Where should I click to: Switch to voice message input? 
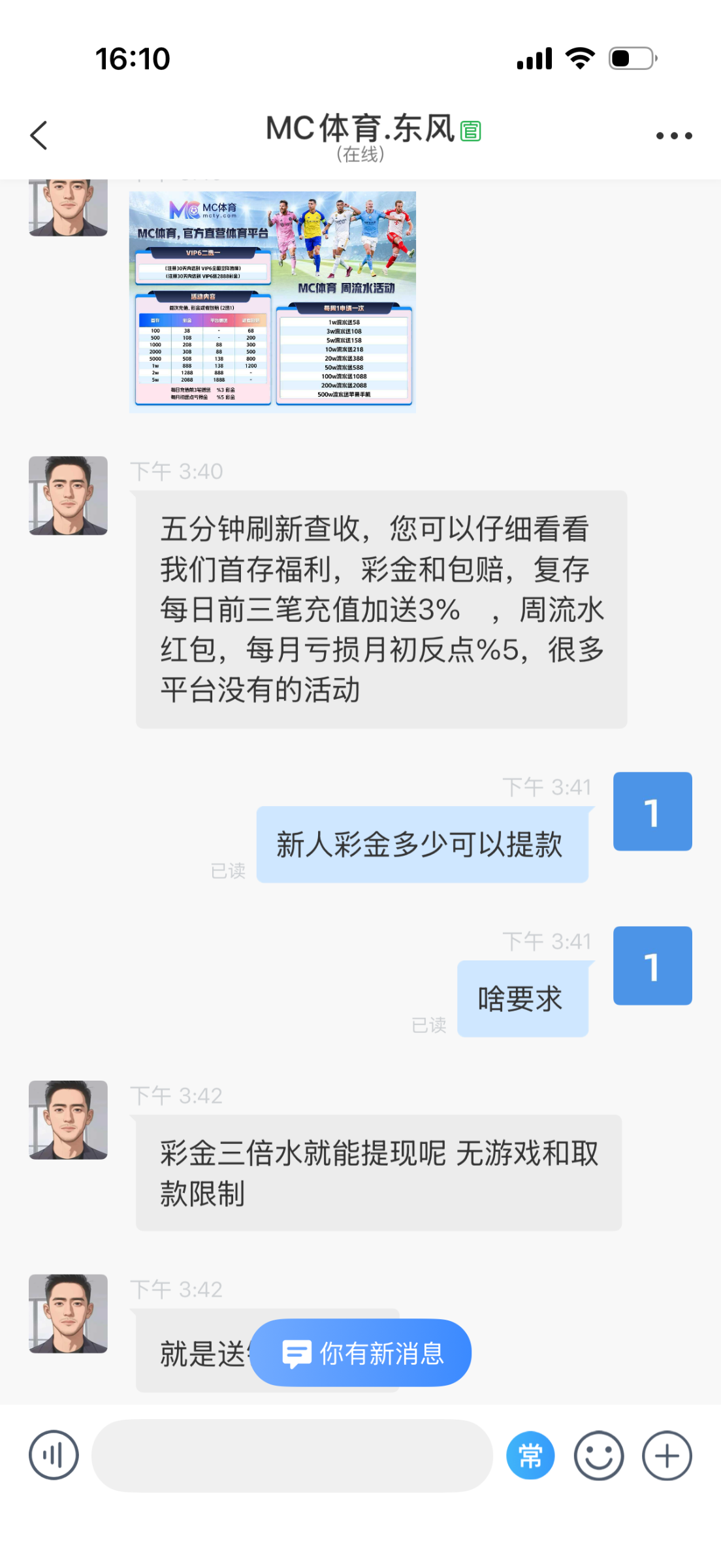coord(54,1455)
